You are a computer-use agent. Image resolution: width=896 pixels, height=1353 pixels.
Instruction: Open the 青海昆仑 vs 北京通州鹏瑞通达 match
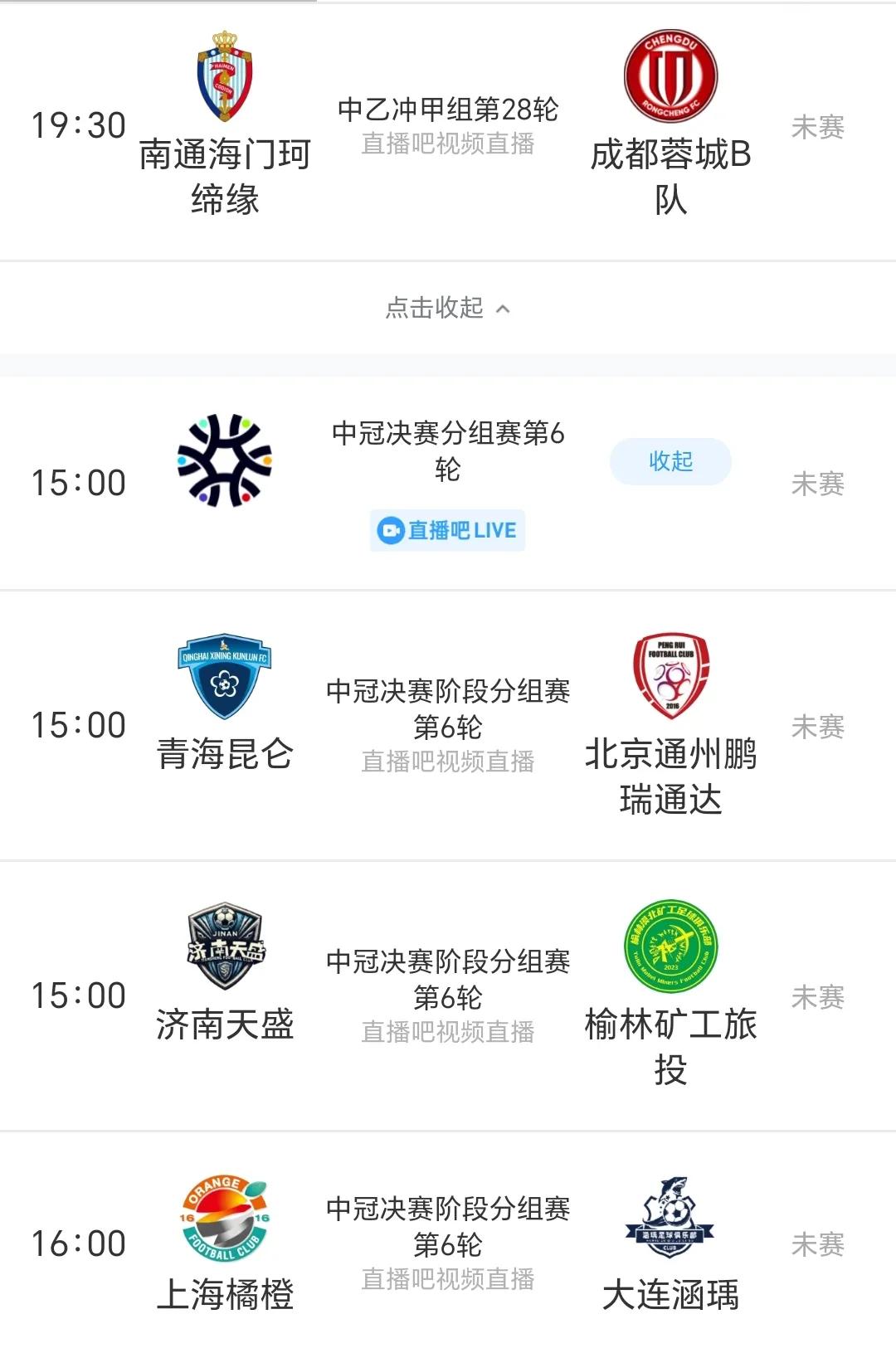pos(448,725)
